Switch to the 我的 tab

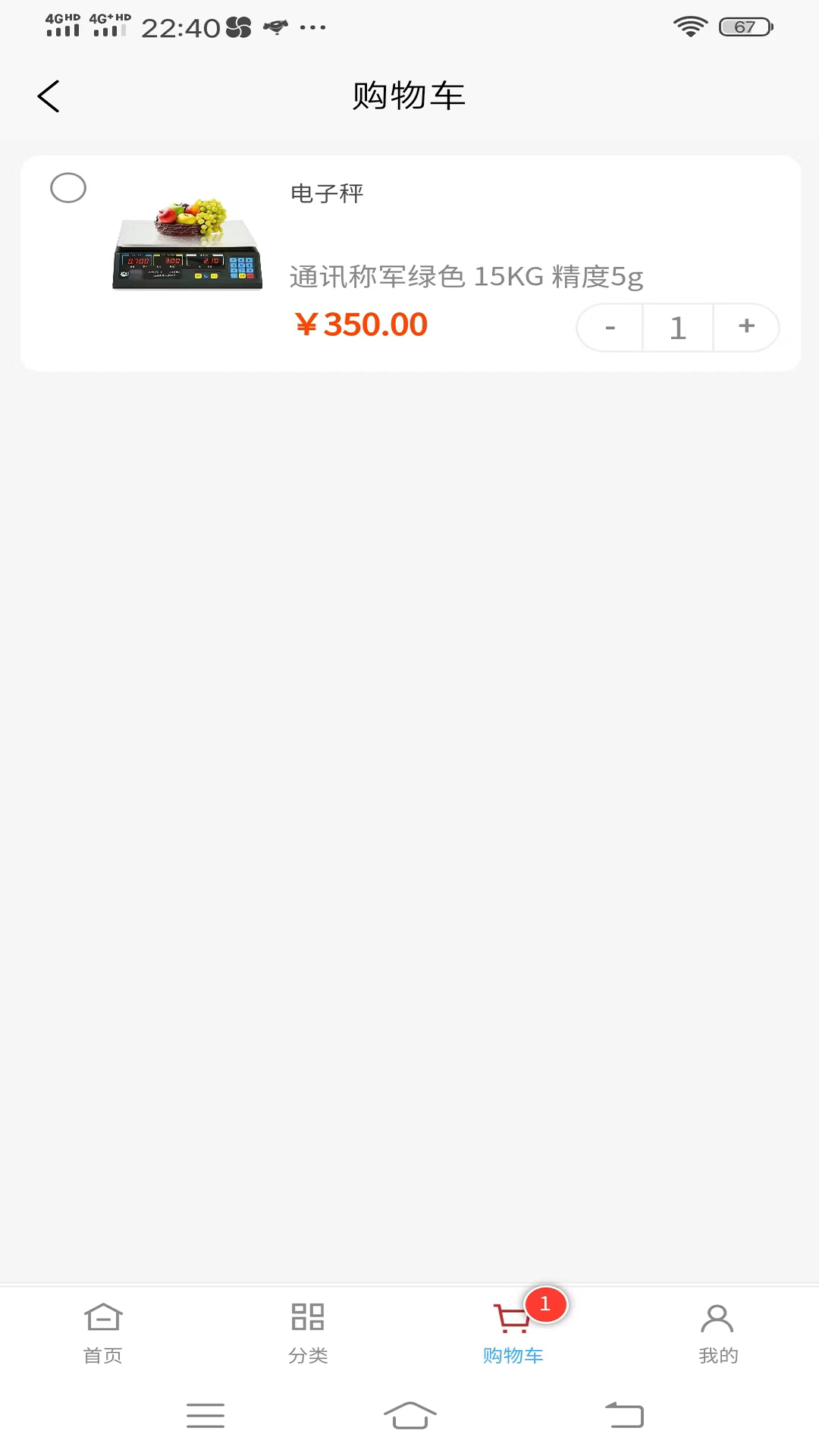(717, 1332)
